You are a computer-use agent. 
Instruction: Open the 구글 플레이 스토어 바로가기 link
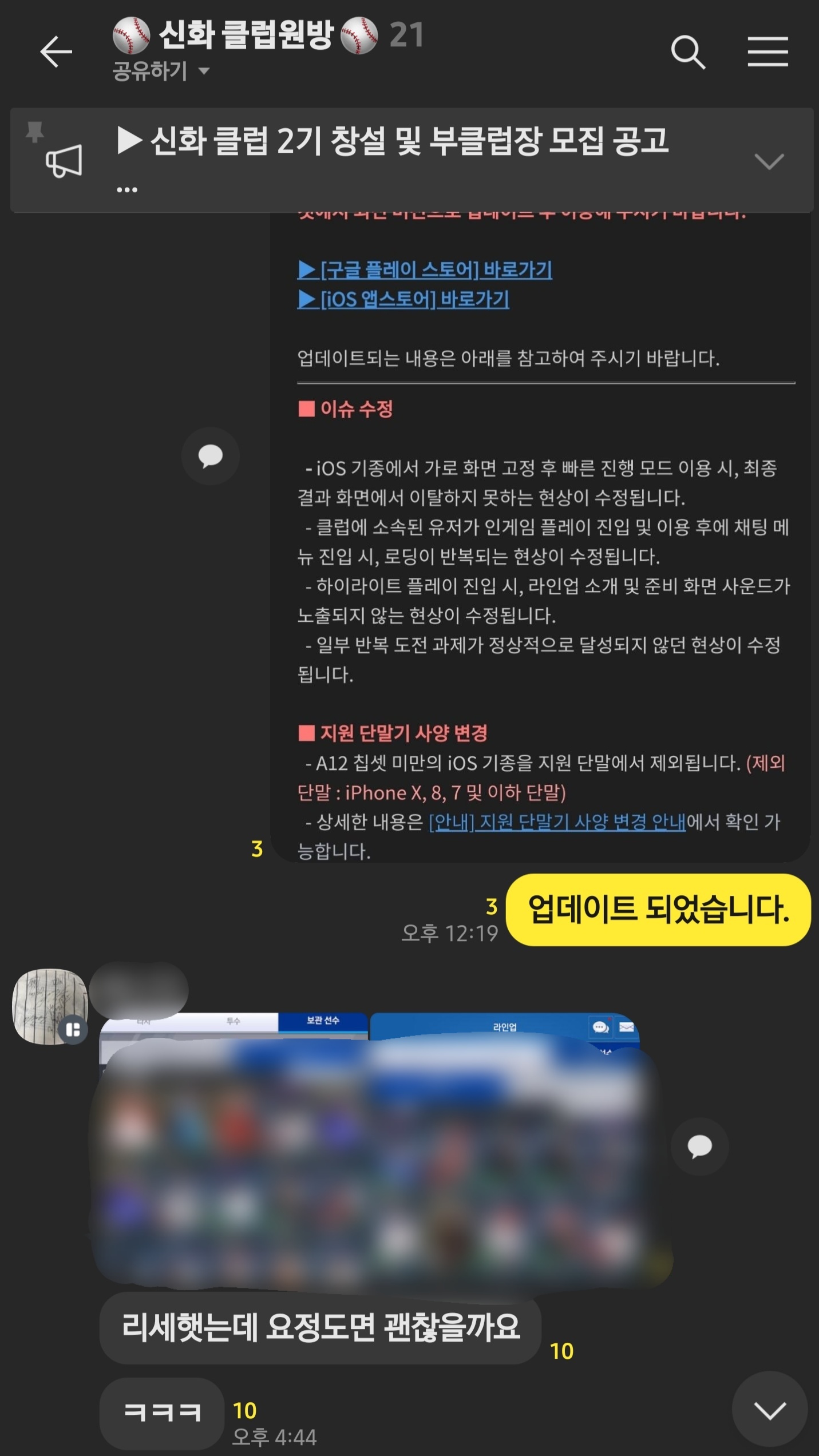coord(425,269)
